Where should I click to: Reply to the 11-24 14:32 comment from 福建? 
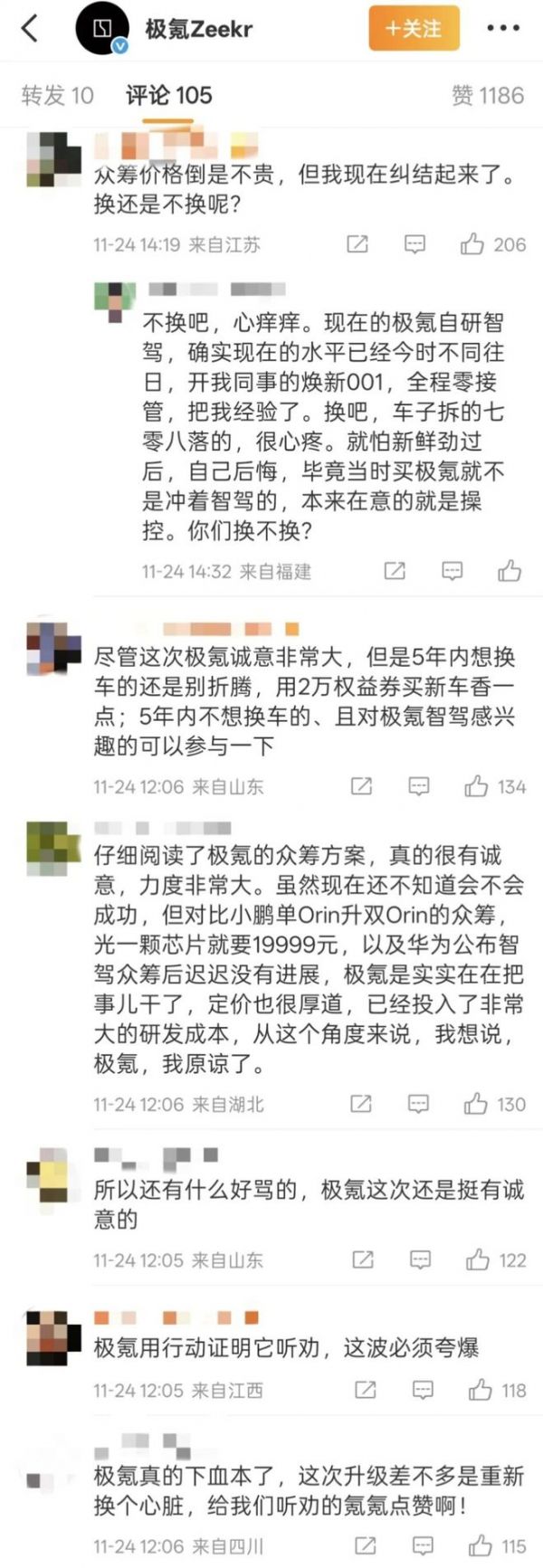[x=452, y=570]
